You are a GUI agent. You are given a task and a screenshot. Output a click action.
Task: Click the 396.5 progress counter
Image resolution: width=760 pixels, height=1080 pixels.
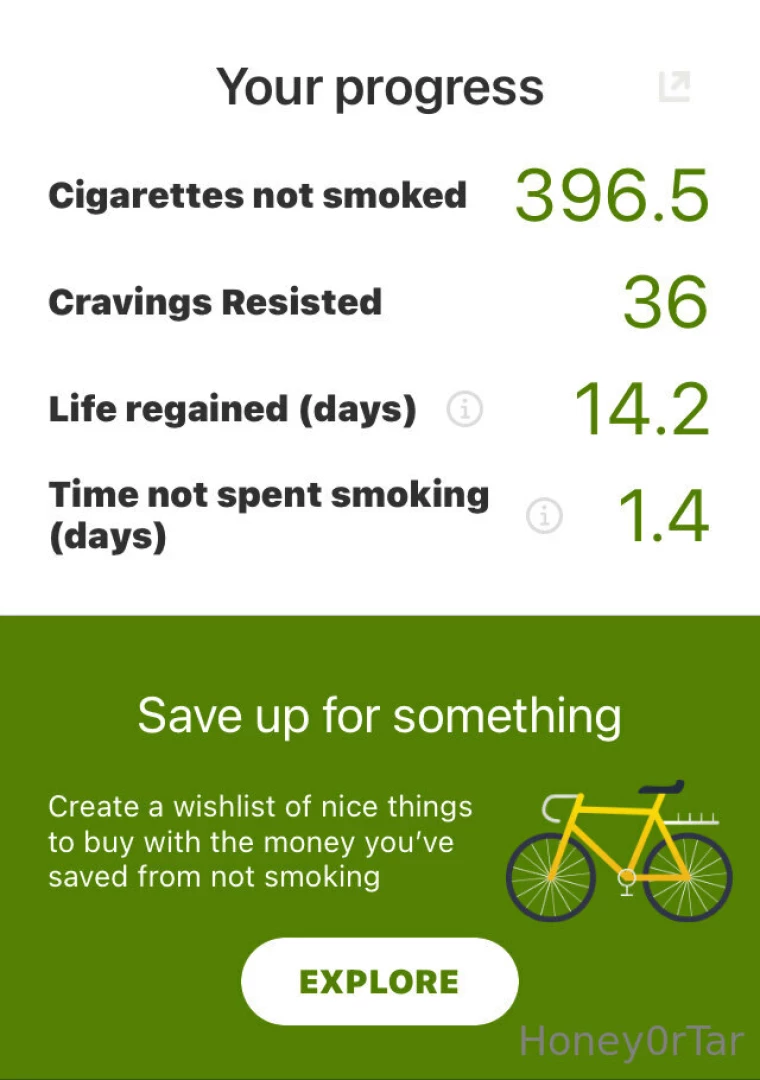612,196
